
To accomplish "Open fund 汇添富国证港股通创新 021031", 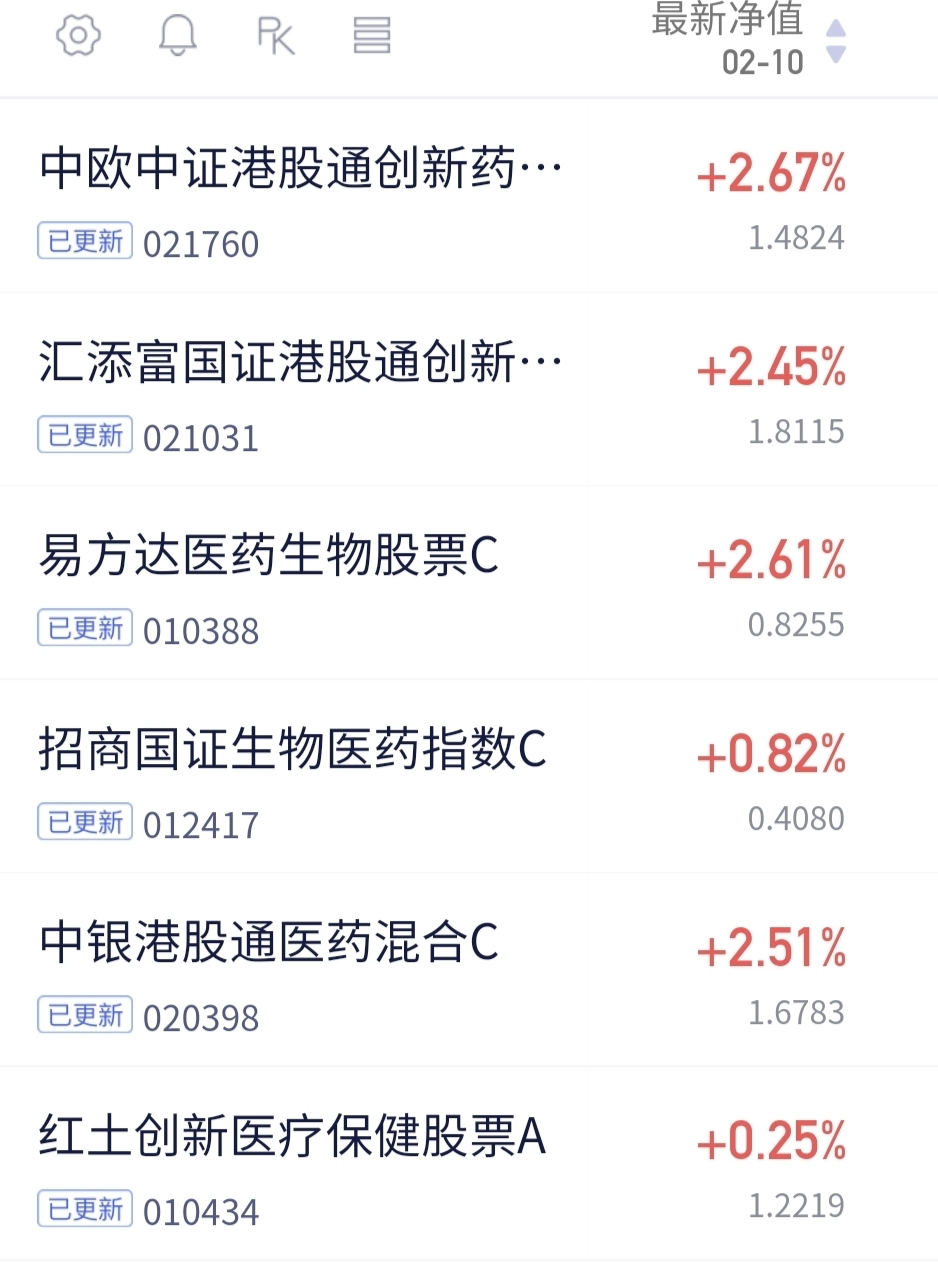I will click(469, 390).
